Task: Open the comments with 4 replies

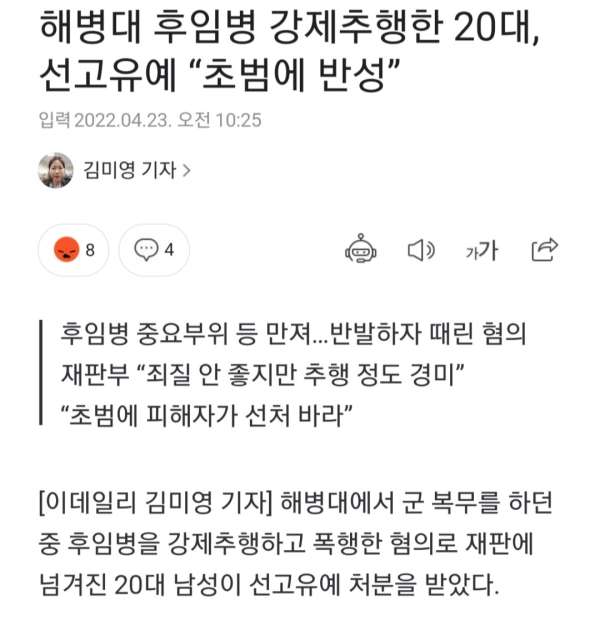Action: point(153,250)
